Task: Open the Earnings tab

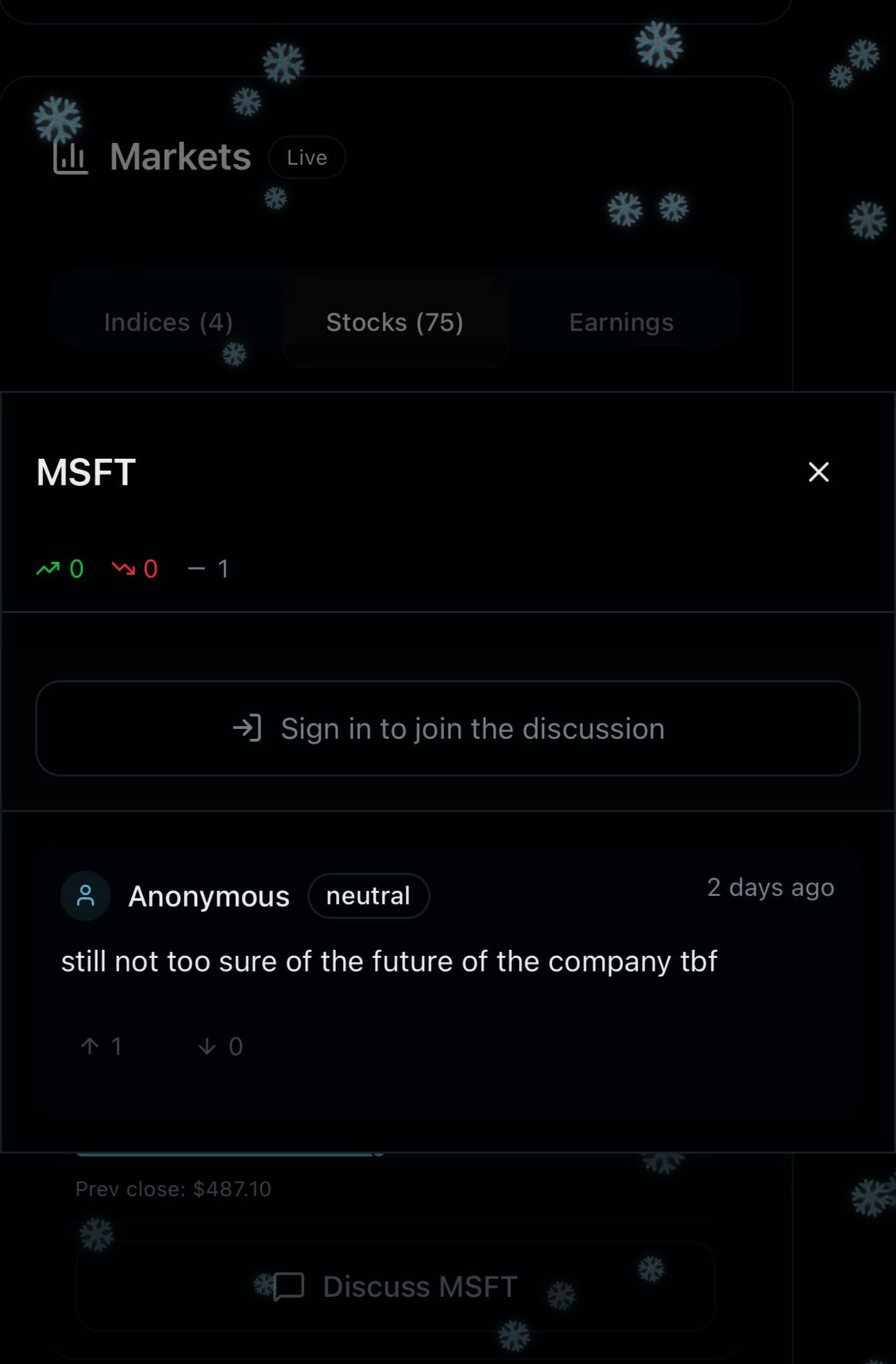Action: point(621,322)
